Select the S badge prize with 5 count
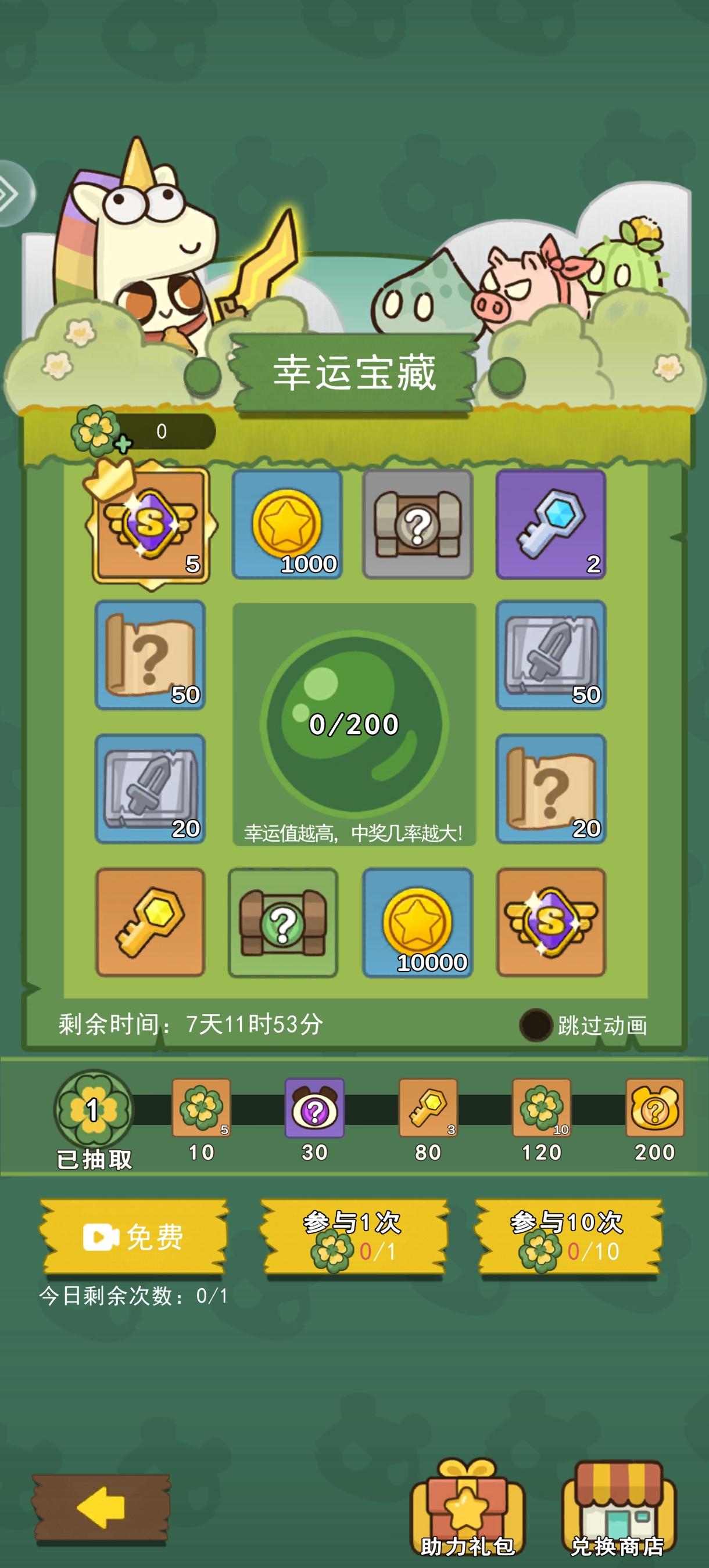Viewport: 709px width, 1568px height. 148,523
